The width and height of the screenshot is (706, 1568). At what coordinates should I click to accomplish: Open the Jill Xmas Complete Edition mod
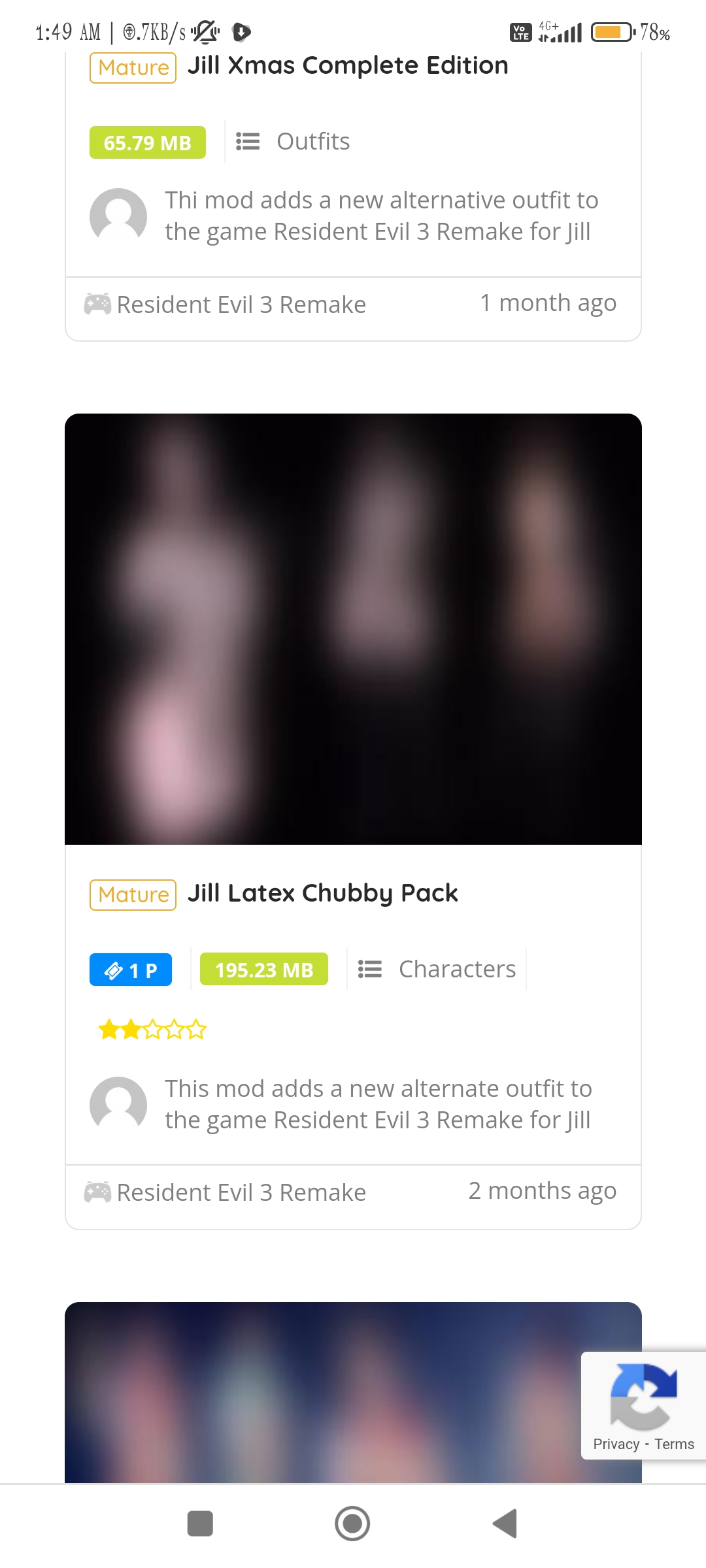click(x=347, y=66)
